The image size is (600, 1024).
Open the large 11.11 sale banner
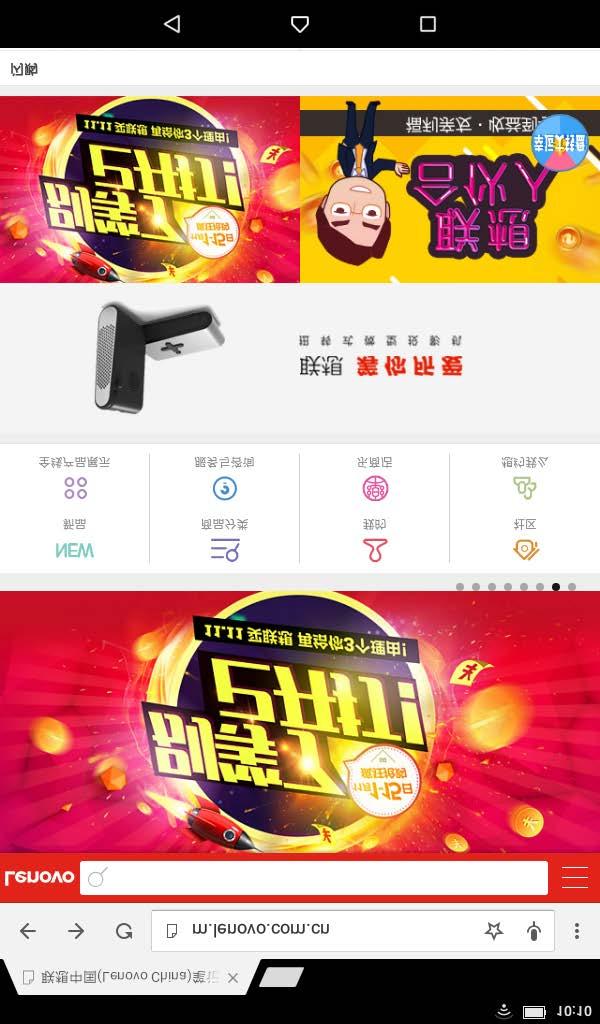pos(300,720)
